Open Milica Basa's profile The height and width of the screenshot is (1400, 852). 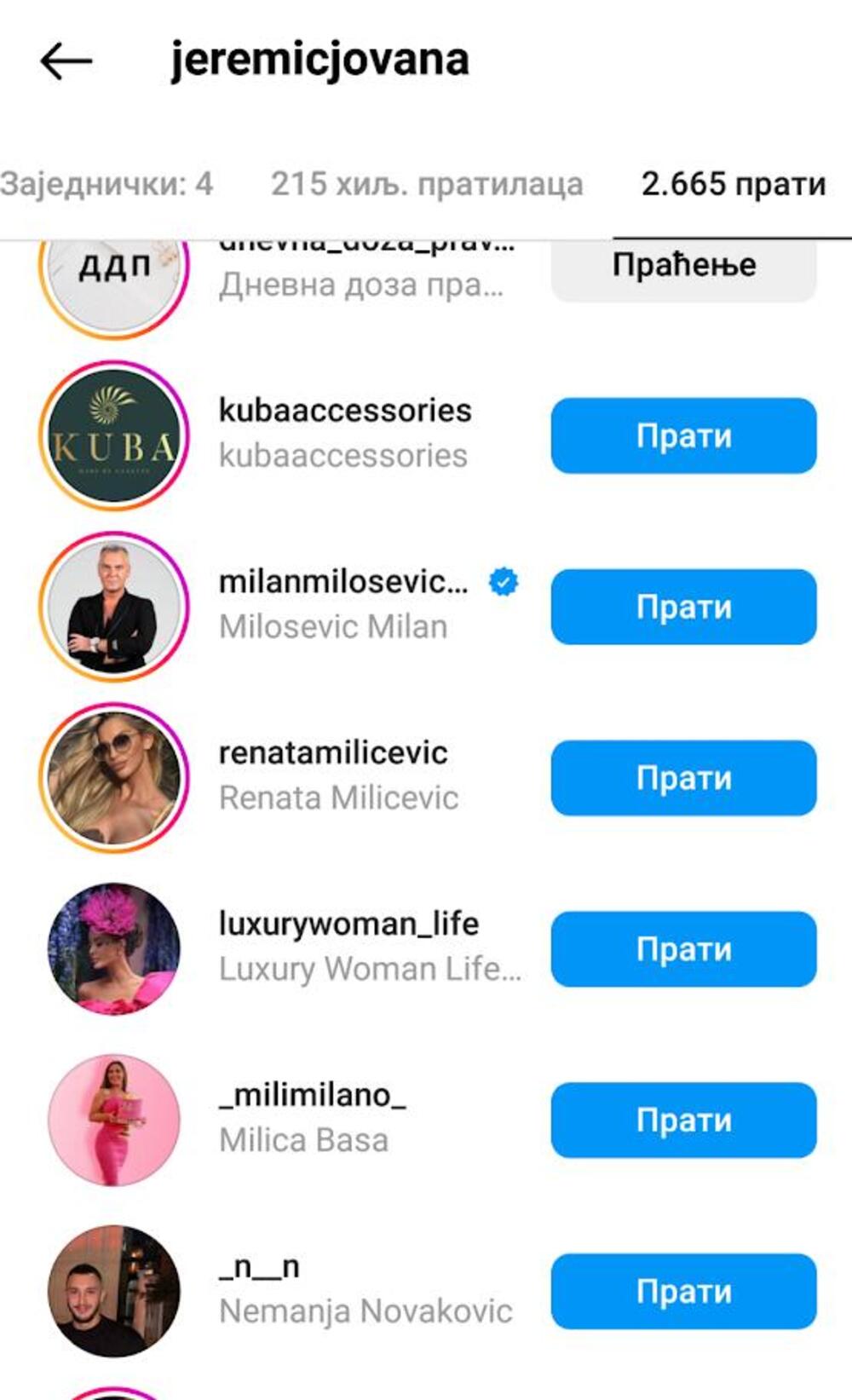pyautogui.click(x=311, y=1118)
